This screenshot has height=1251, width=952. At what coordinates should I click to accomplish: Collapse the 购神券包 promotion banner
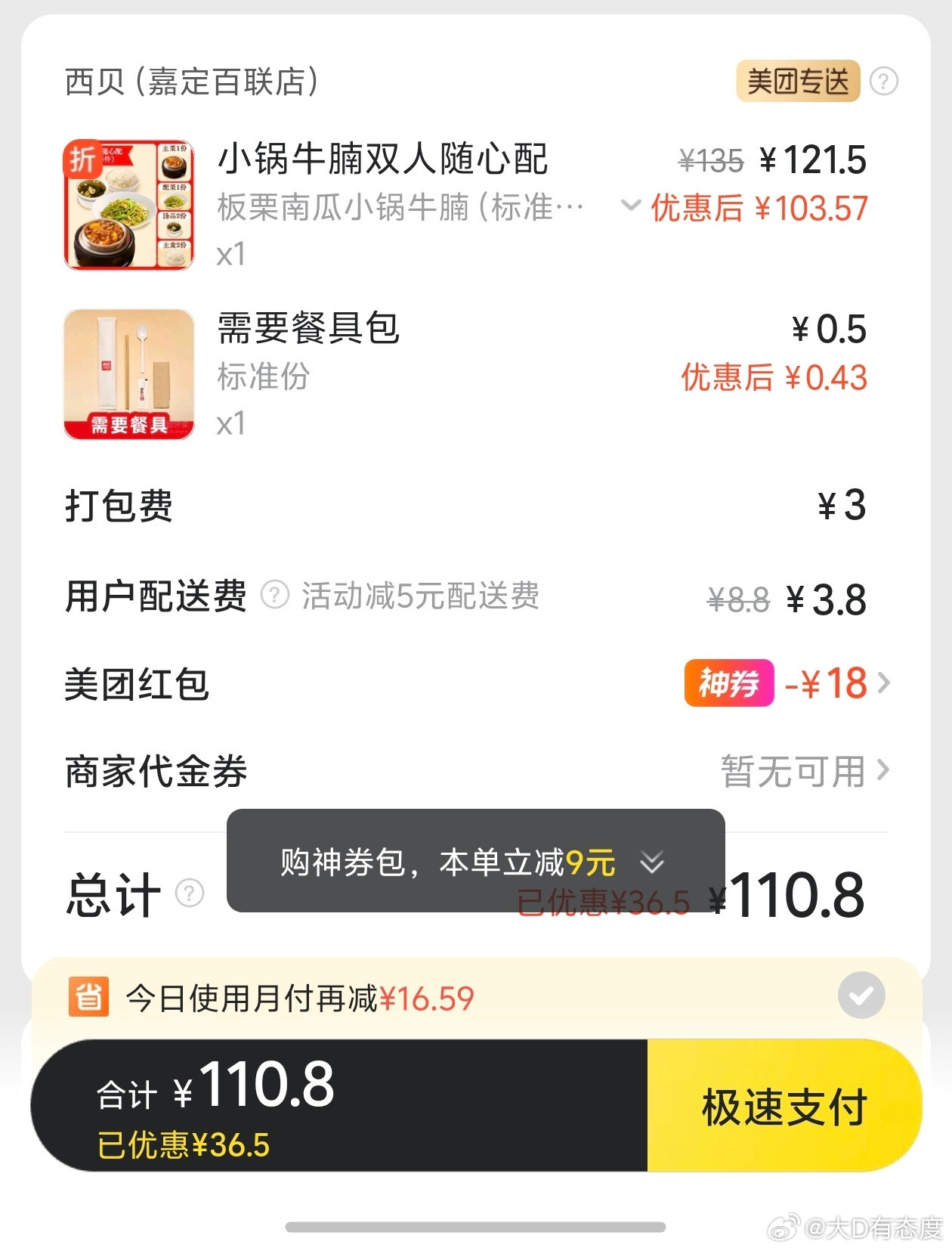pos(651,861)
